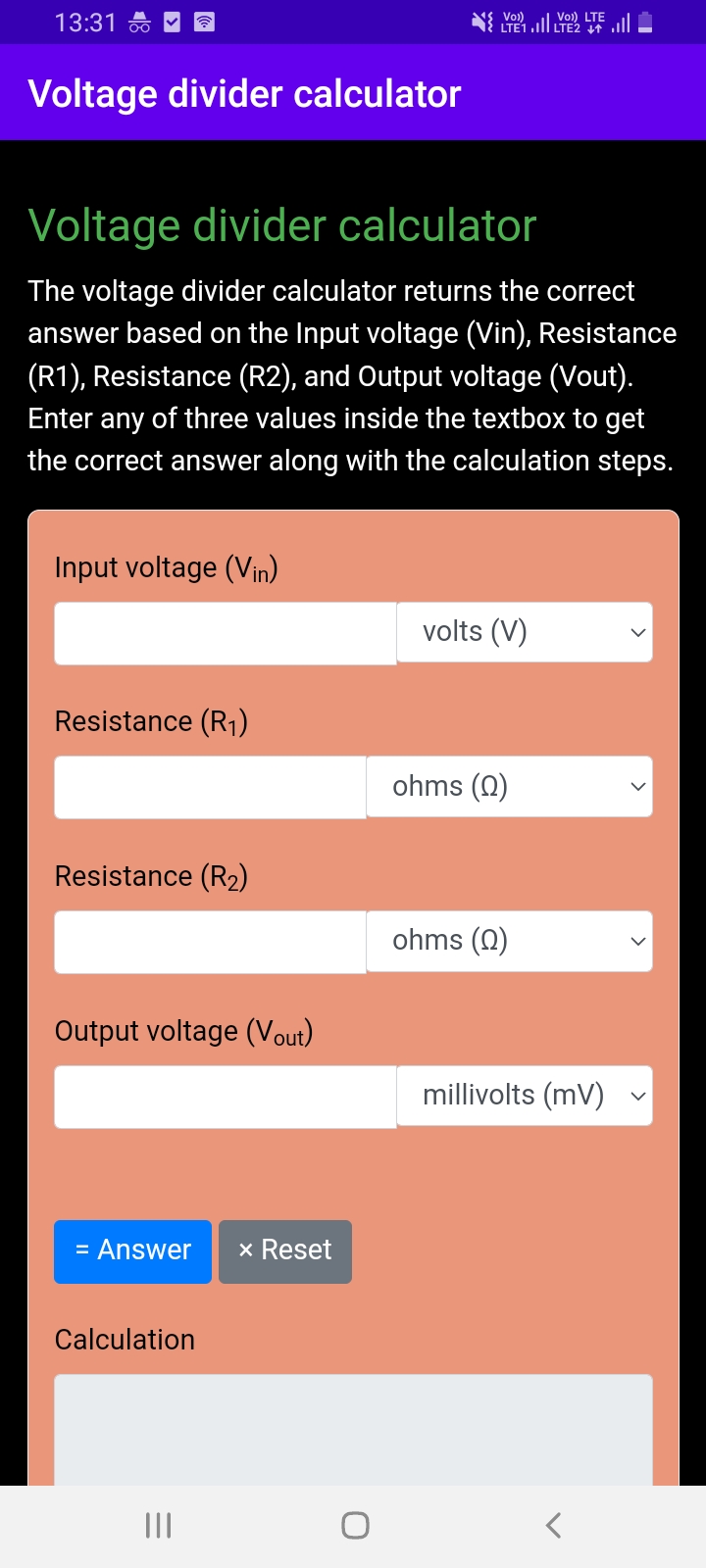Tap the vibrate/mute status icon
This screenshot has height=1568, width=706.
tap(479, 22)
